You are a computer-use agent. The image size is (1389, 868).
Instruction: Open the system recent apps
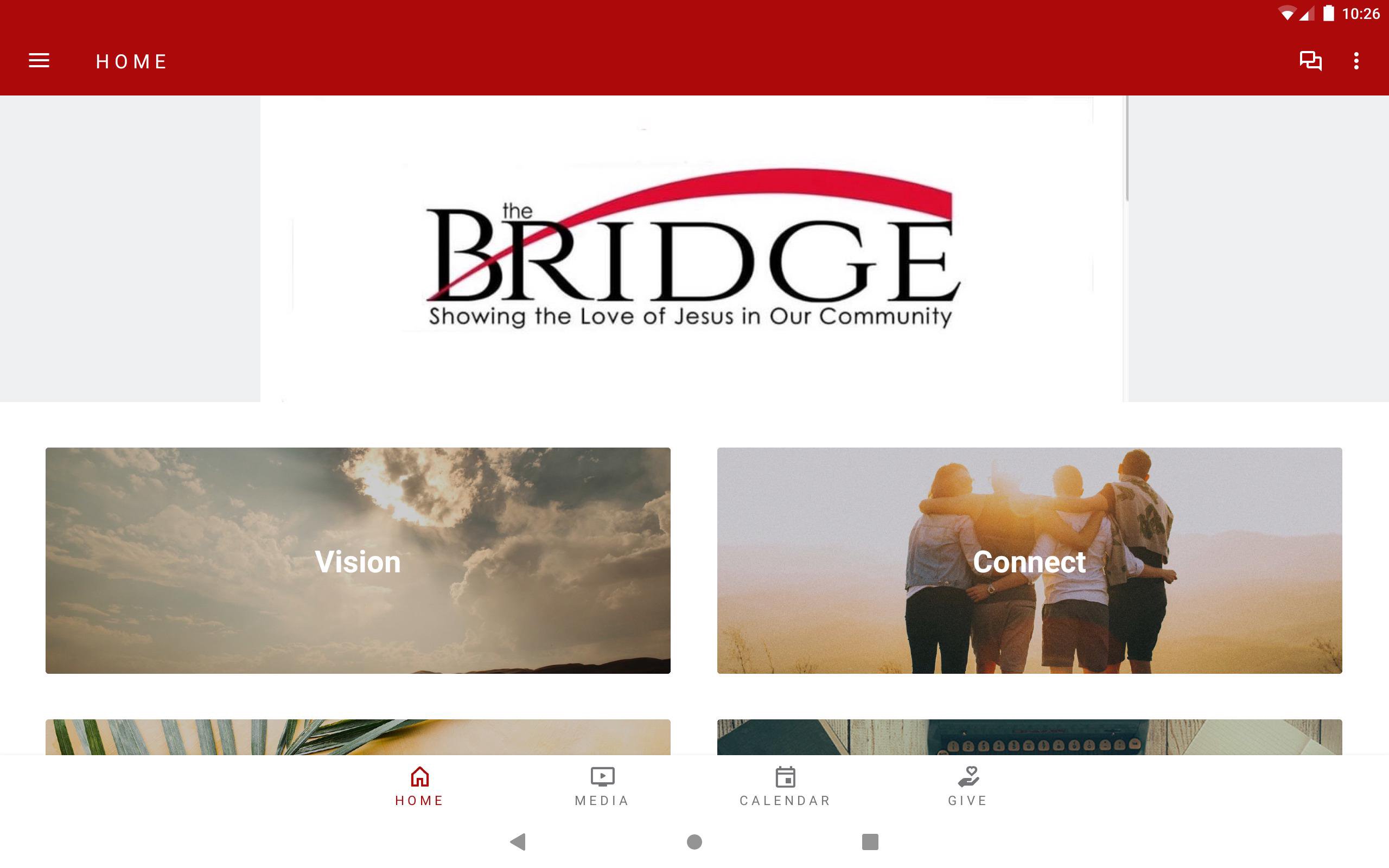pyautogui.click(x=870, y=841)
